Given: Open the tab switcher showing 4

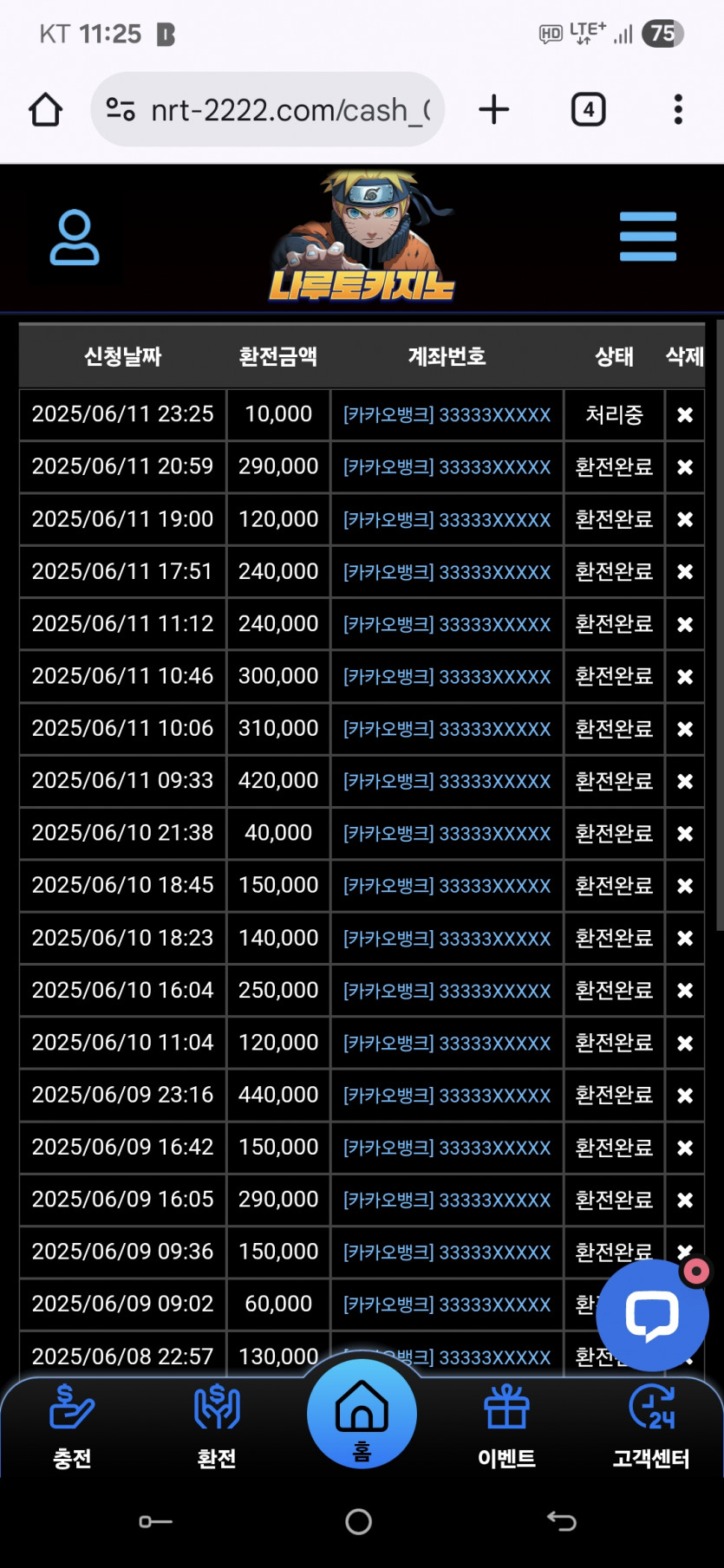Looking at the screenshot, I should coord(589,110).
